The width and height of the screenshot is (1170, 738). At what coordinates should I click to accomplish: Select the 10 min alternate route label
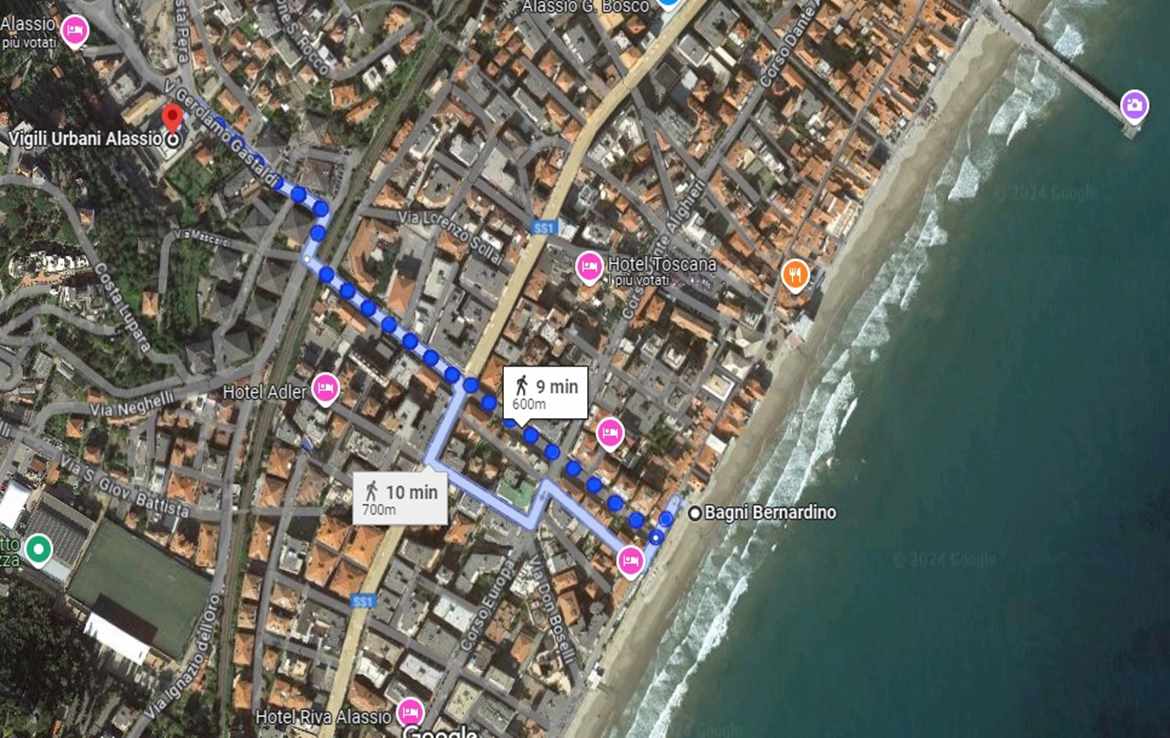tap(400, 498)
